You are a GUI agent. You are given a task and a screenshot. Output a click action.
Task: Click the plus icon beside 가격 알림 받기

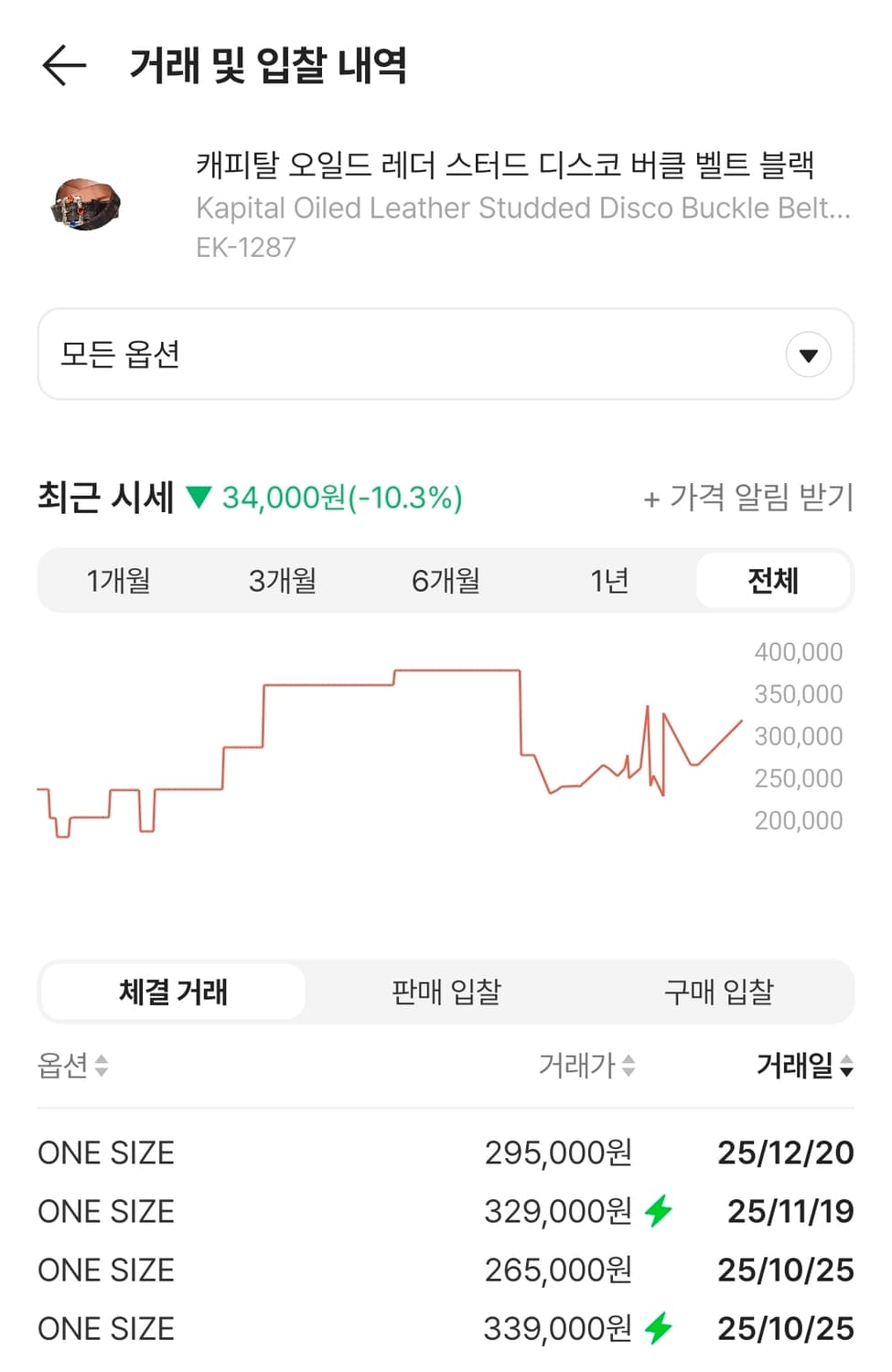point(651,498)
